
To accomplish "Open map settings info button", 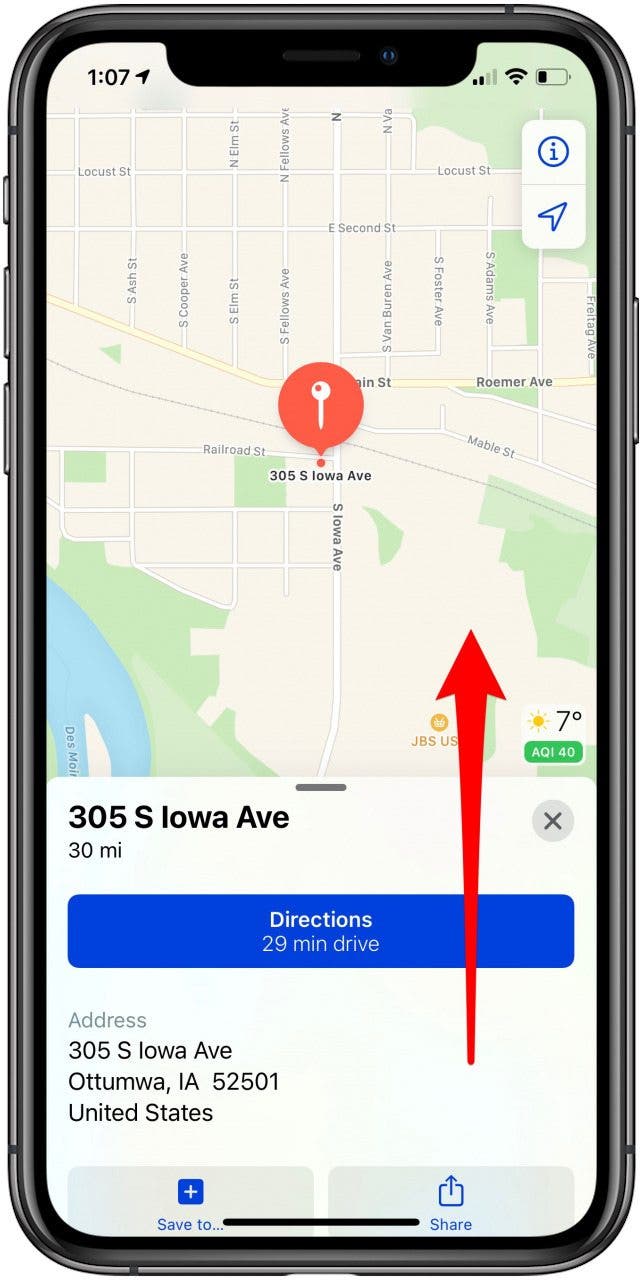I will coord(553,152).
